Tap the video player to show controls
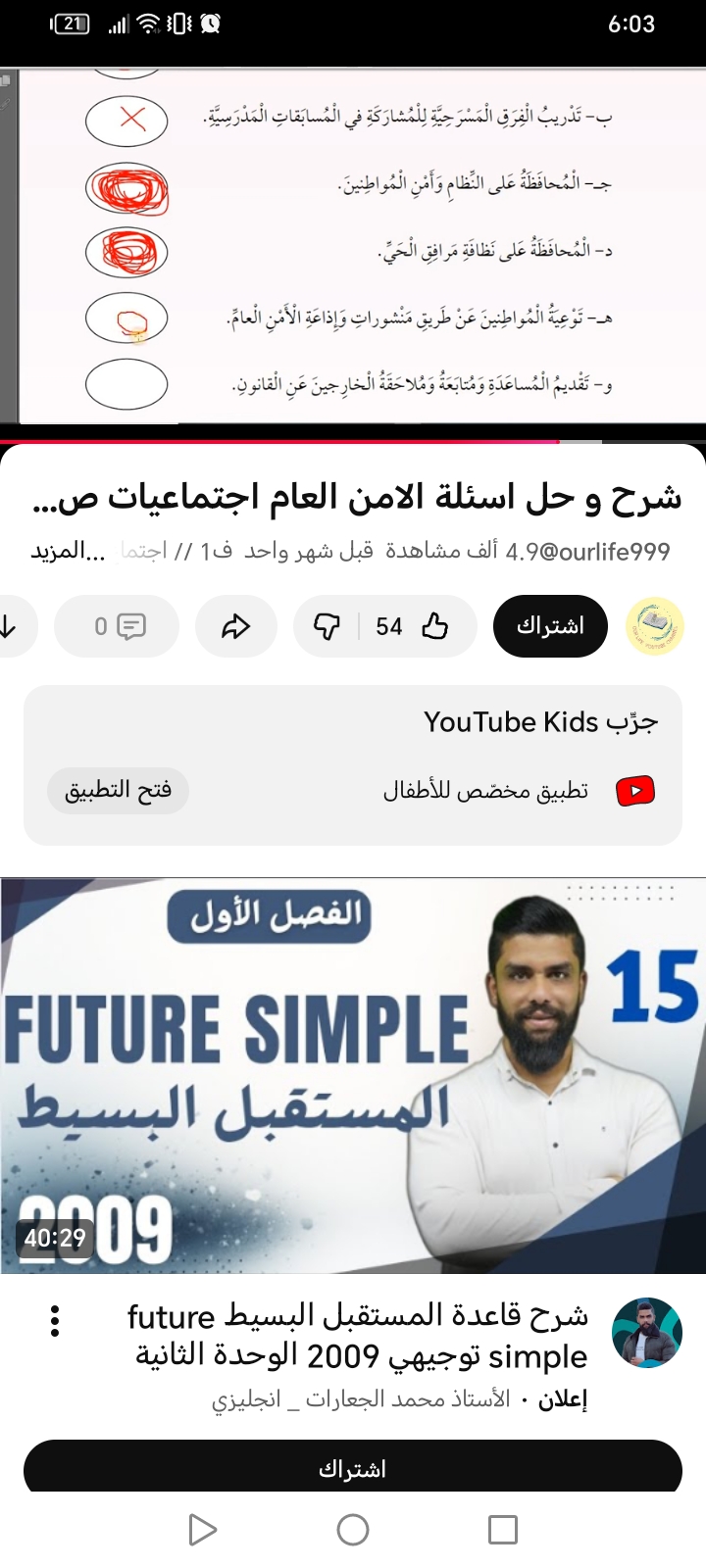 tap(353, 245)
